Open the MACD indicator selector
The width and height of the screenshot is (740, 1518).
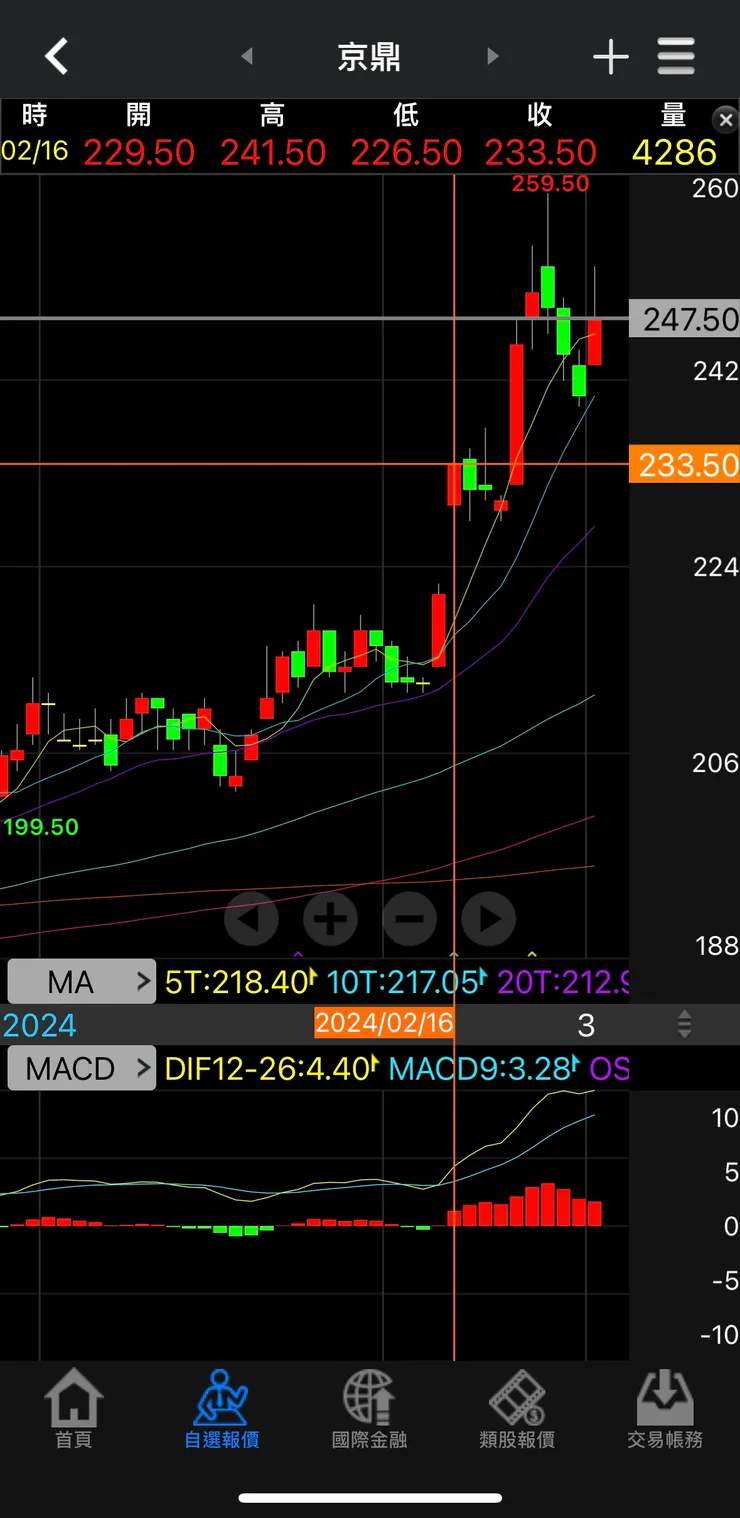pos(81,1069)
